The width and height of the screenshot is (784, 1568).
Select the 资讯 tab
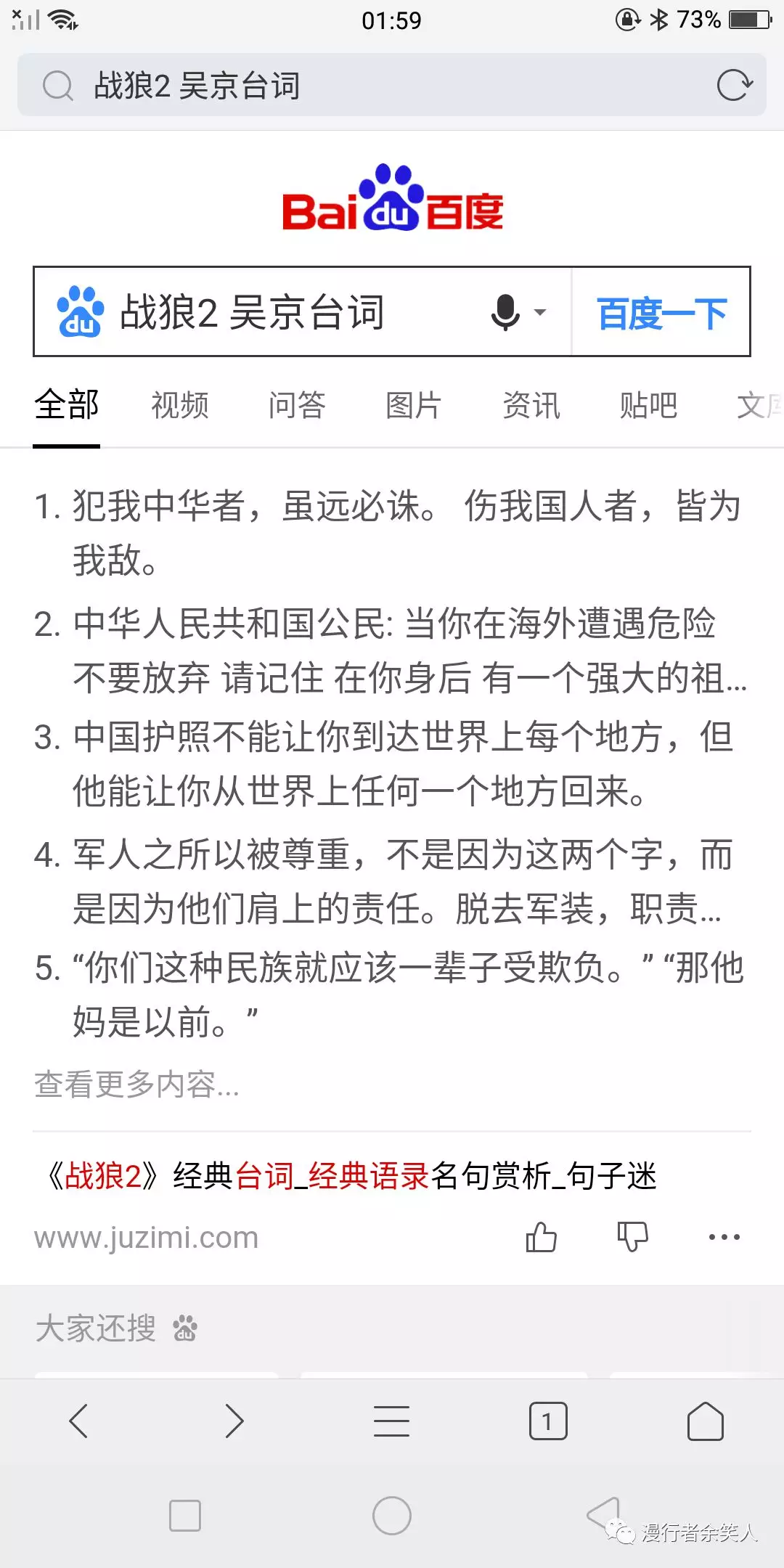click(x=531, y=405)
